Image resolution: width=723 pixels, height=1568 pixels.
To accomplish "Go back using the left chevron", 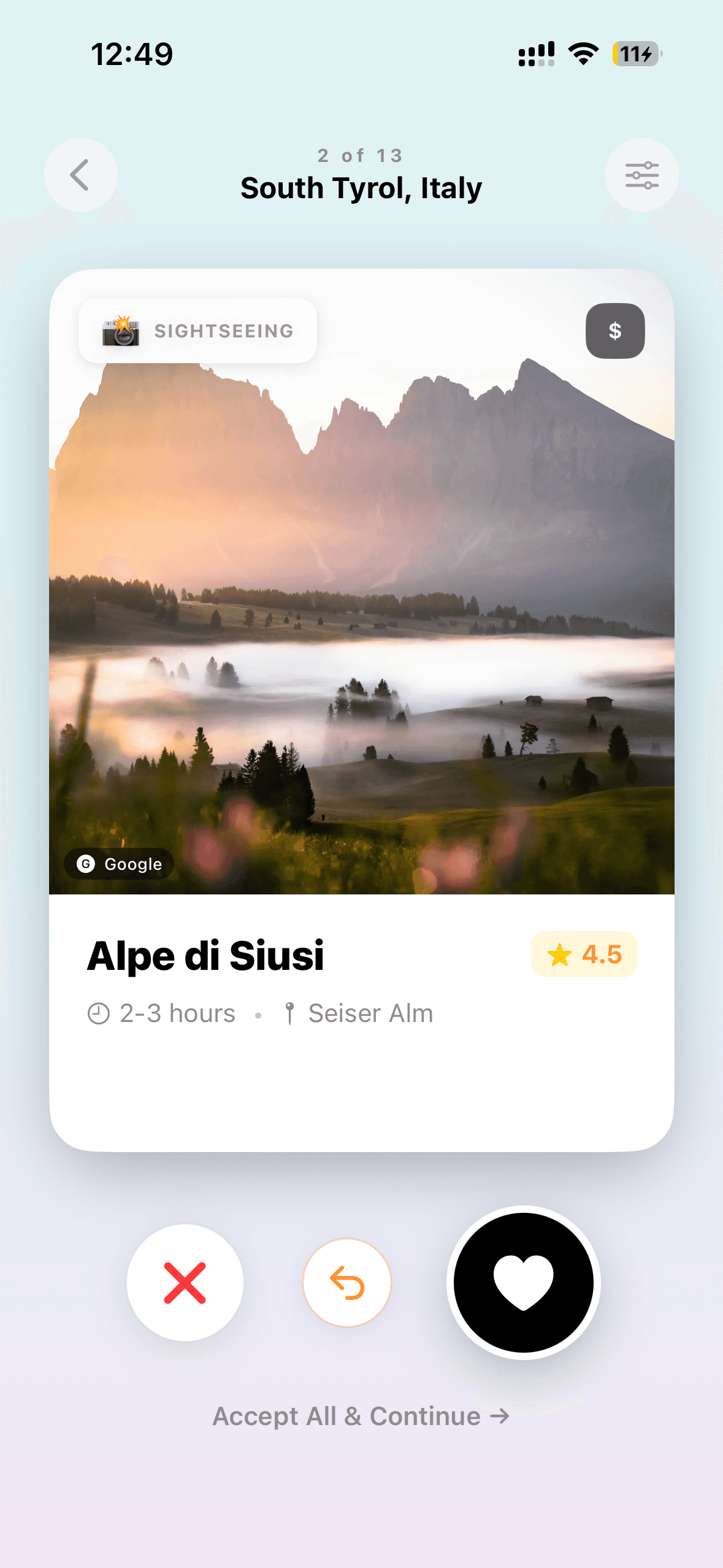I will pyautogui.click(x=80, y=174).
